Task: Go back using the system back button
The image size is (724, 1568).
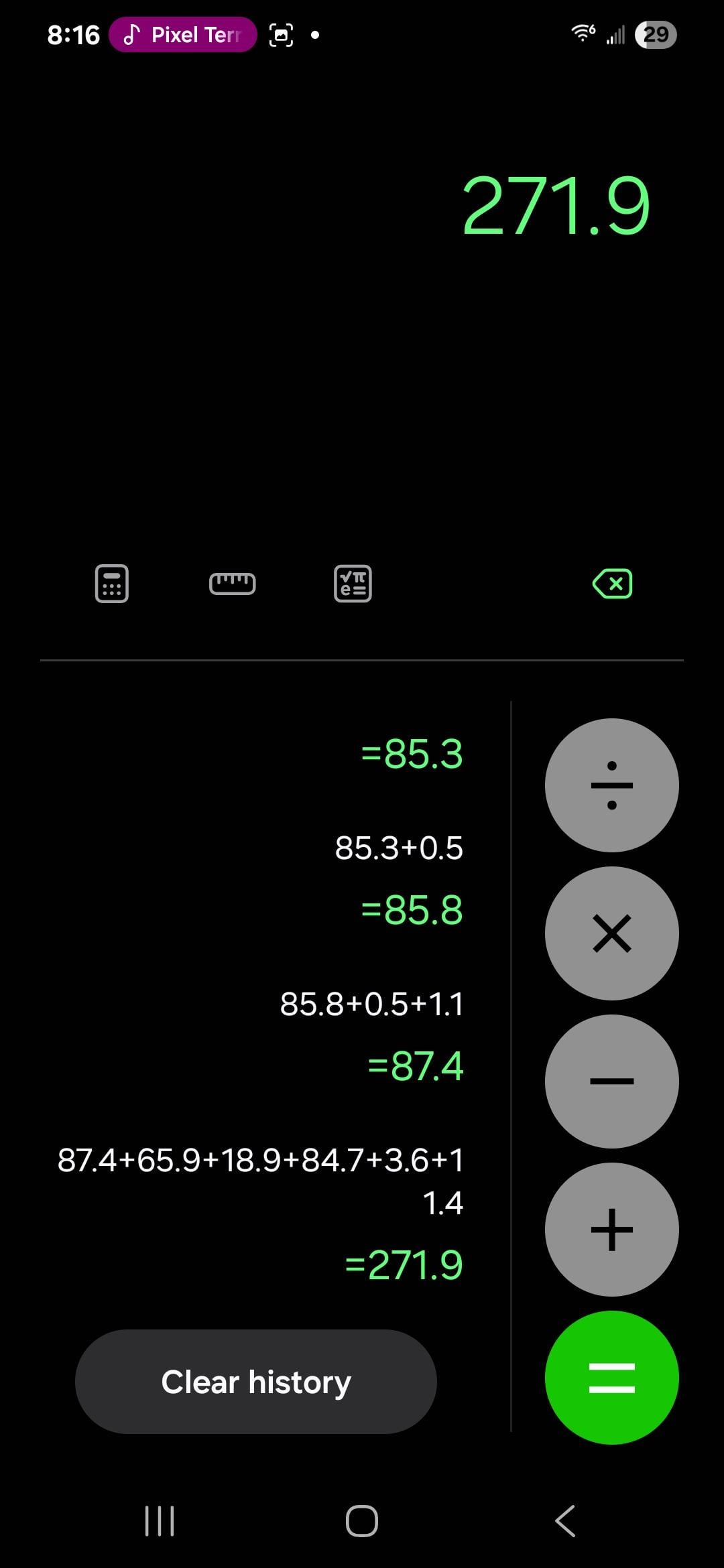Action: coord(564,1521)
